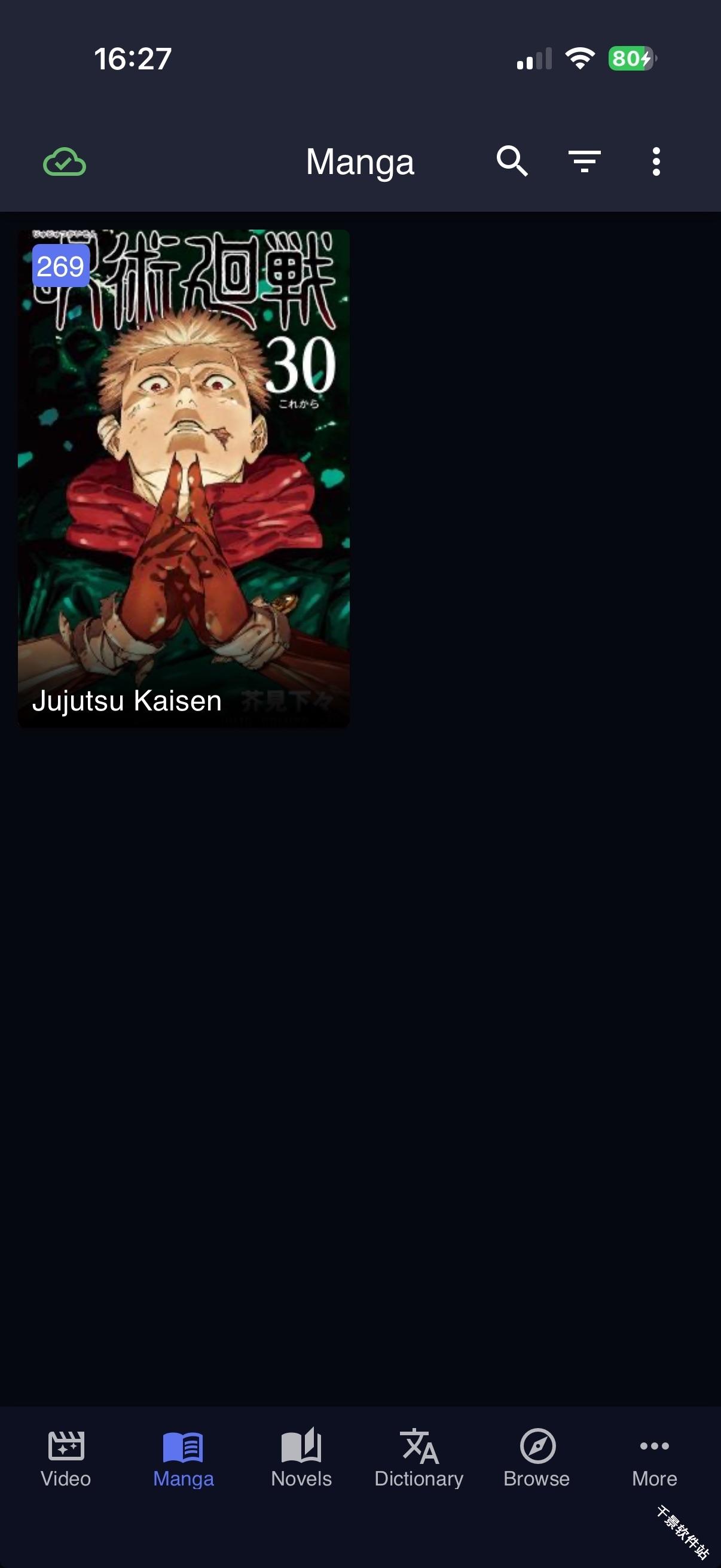Switch to the Video tab
Image resolution: width=721 pixels, height=1568 pixels.
pos(66,1459)
